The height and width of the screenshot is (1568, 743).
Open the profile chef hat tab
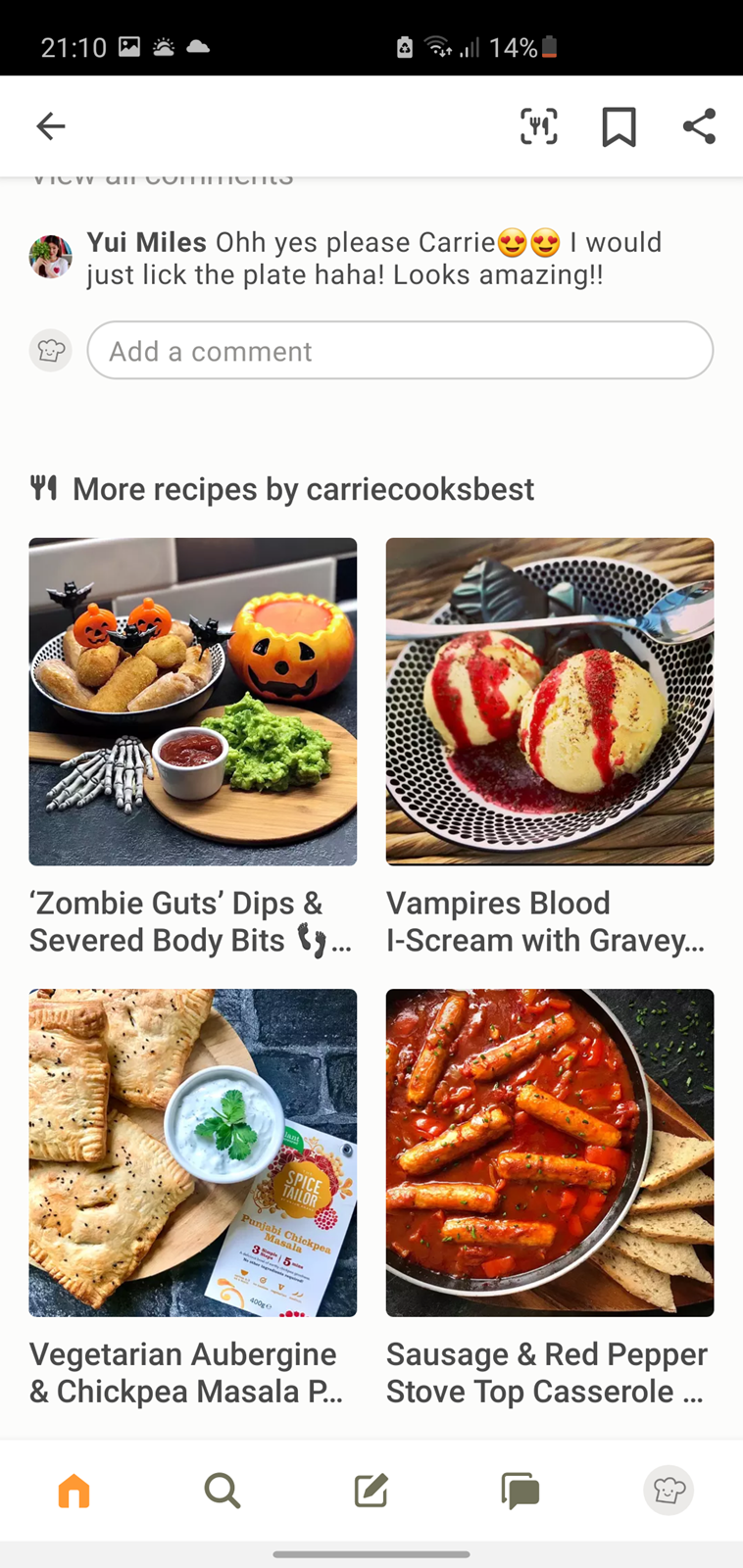[669, 1491]
